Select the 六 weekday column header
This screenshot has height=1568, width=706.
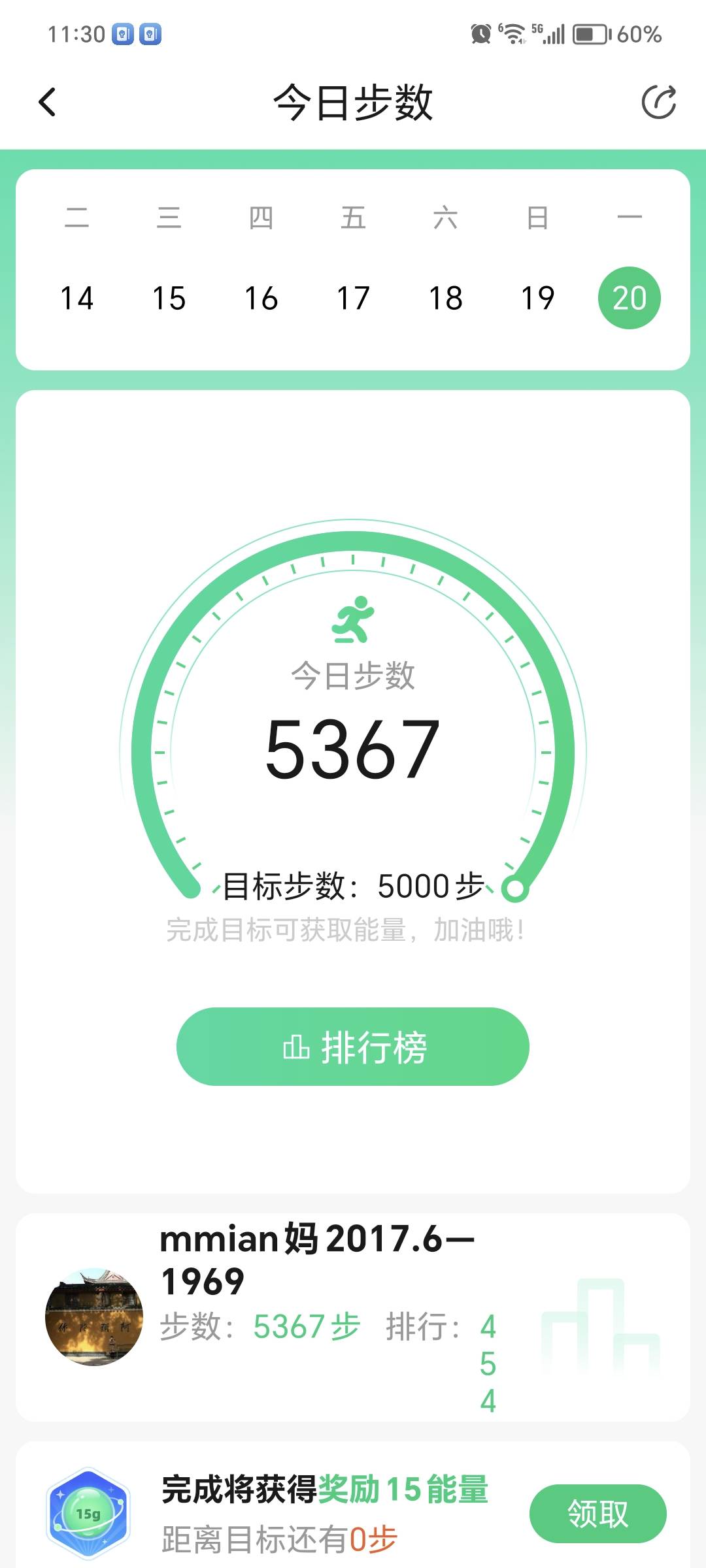(446, 218)
